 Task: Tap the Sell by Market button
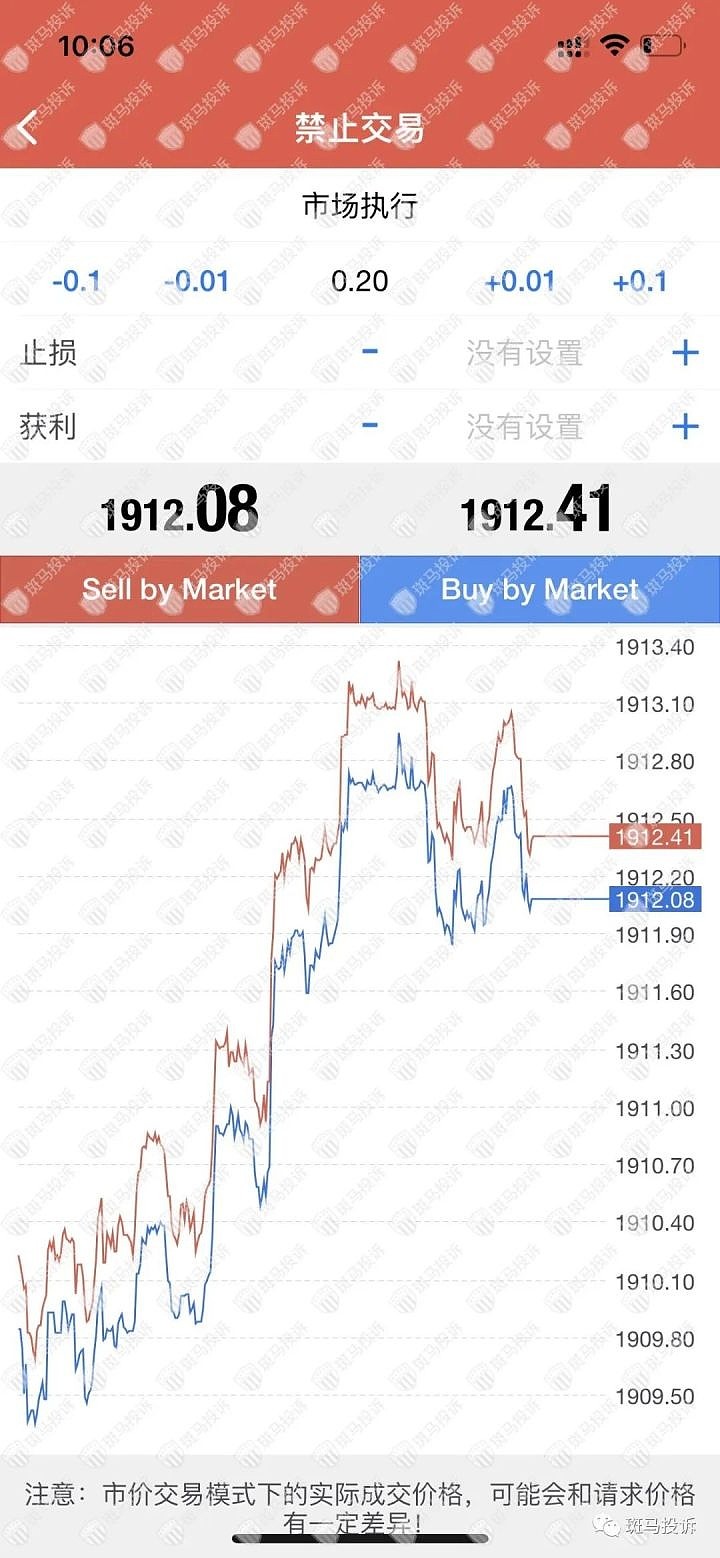pyautogui.click(x=180, y=589)
